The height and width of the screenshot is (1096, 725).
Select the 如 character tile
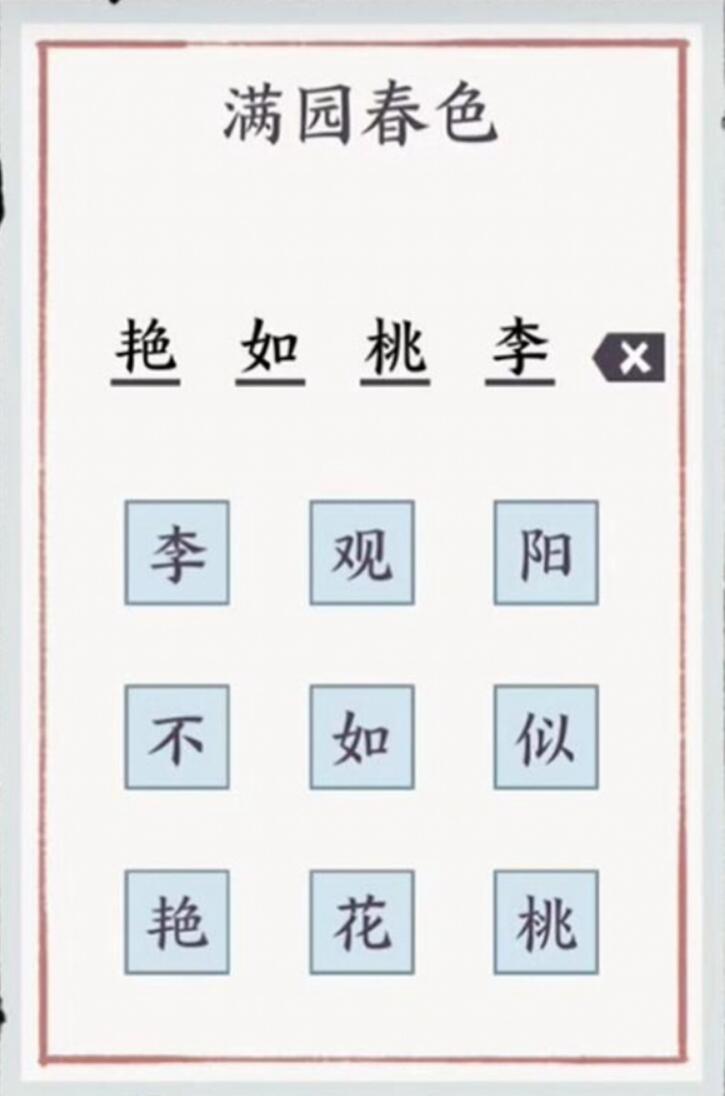(361, 737)
